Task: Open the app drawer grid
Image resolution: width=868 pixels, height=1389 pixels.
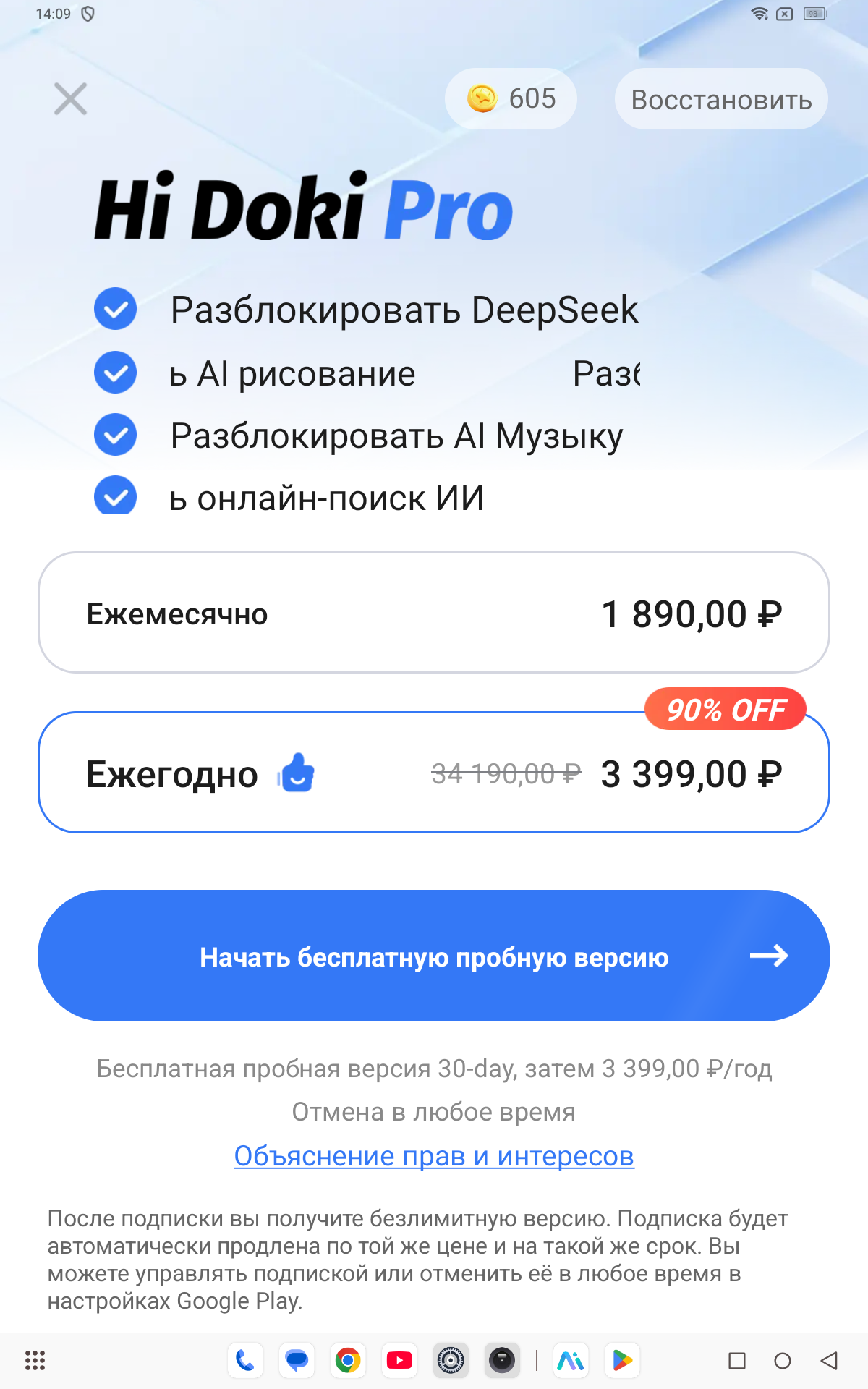Action: [x=35, y=1361]
